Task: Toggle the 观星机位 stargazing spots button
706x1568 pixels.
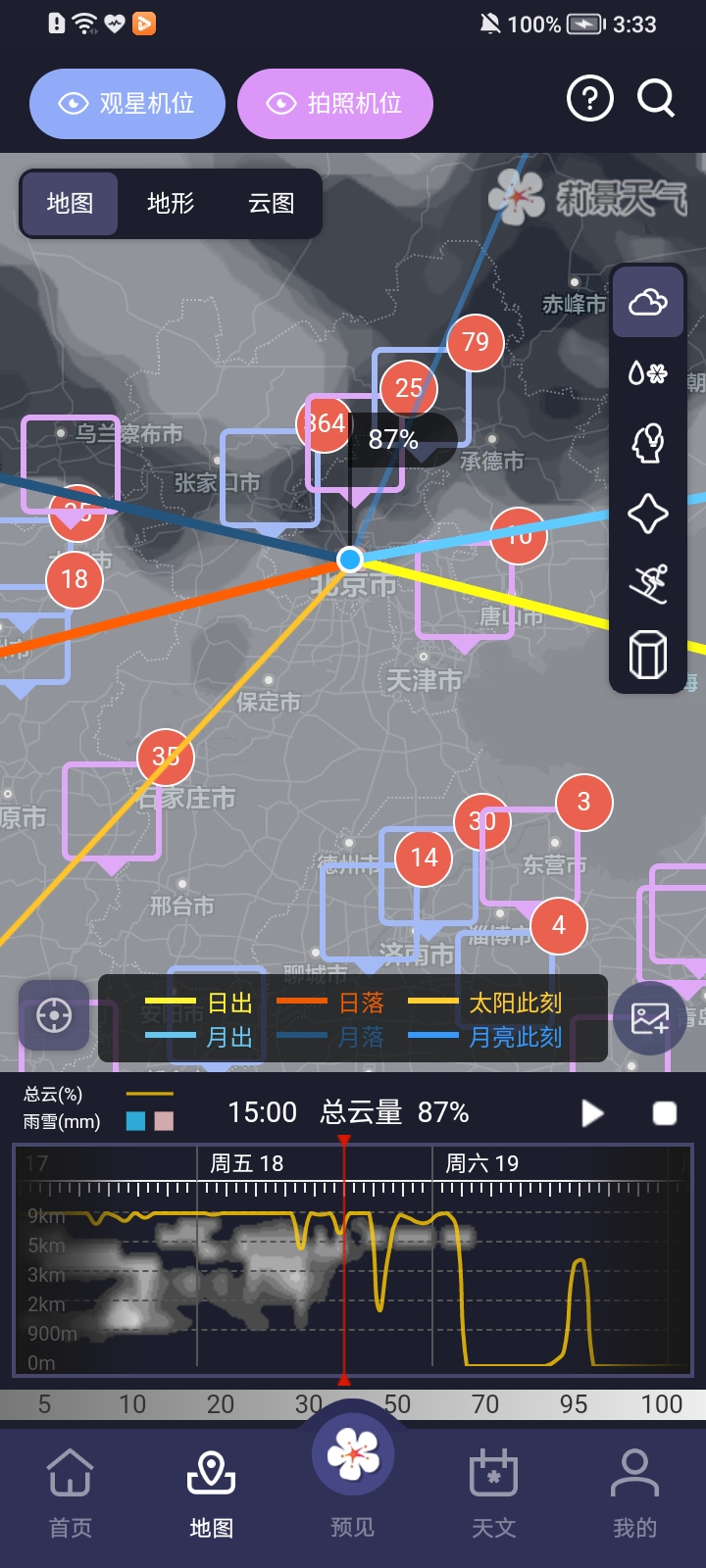Action: [127, 104]
